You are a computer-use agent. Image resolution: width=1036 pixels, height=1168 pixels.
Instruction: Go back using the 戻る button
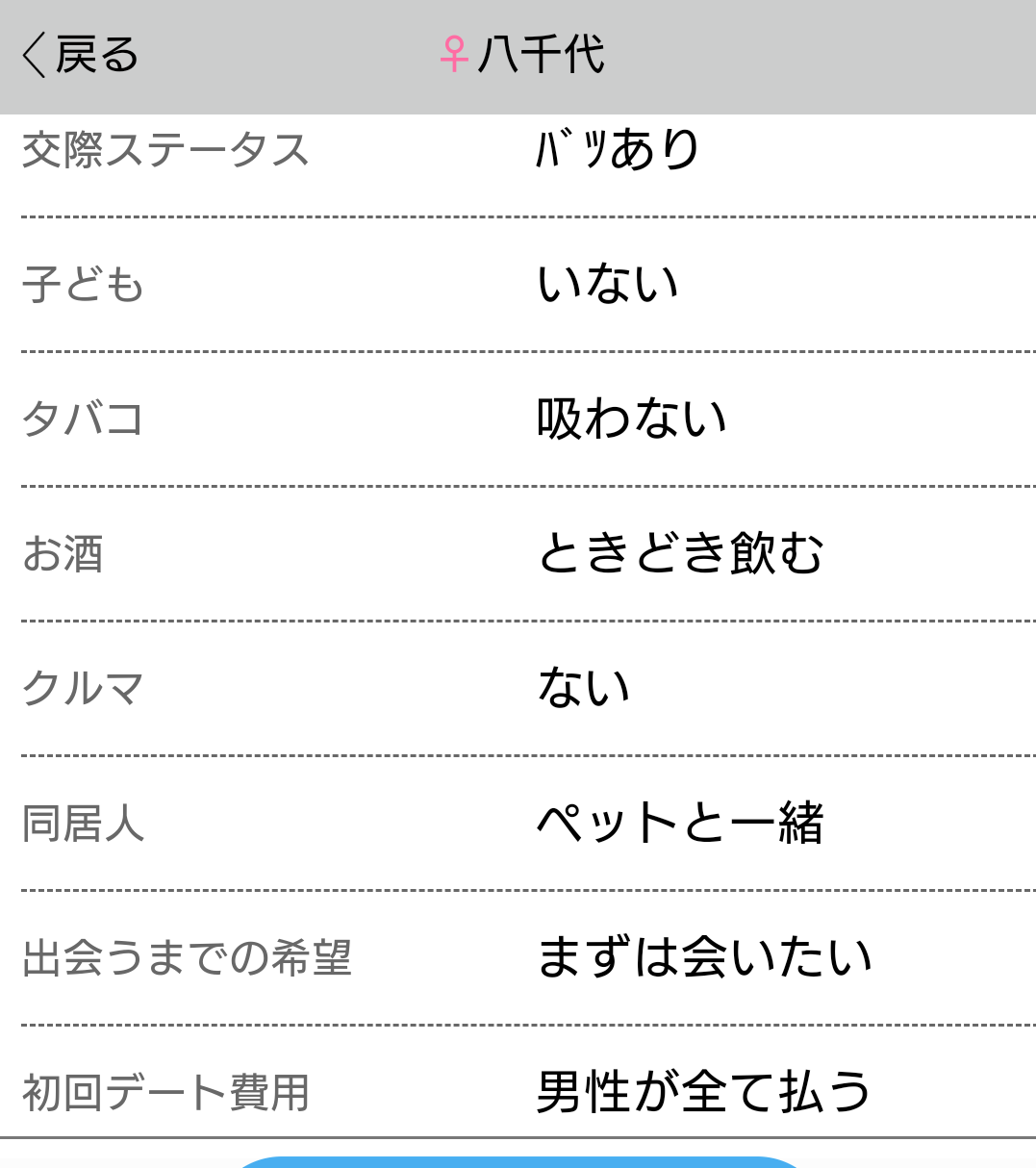pyautogui.click(x=80, y=55)
